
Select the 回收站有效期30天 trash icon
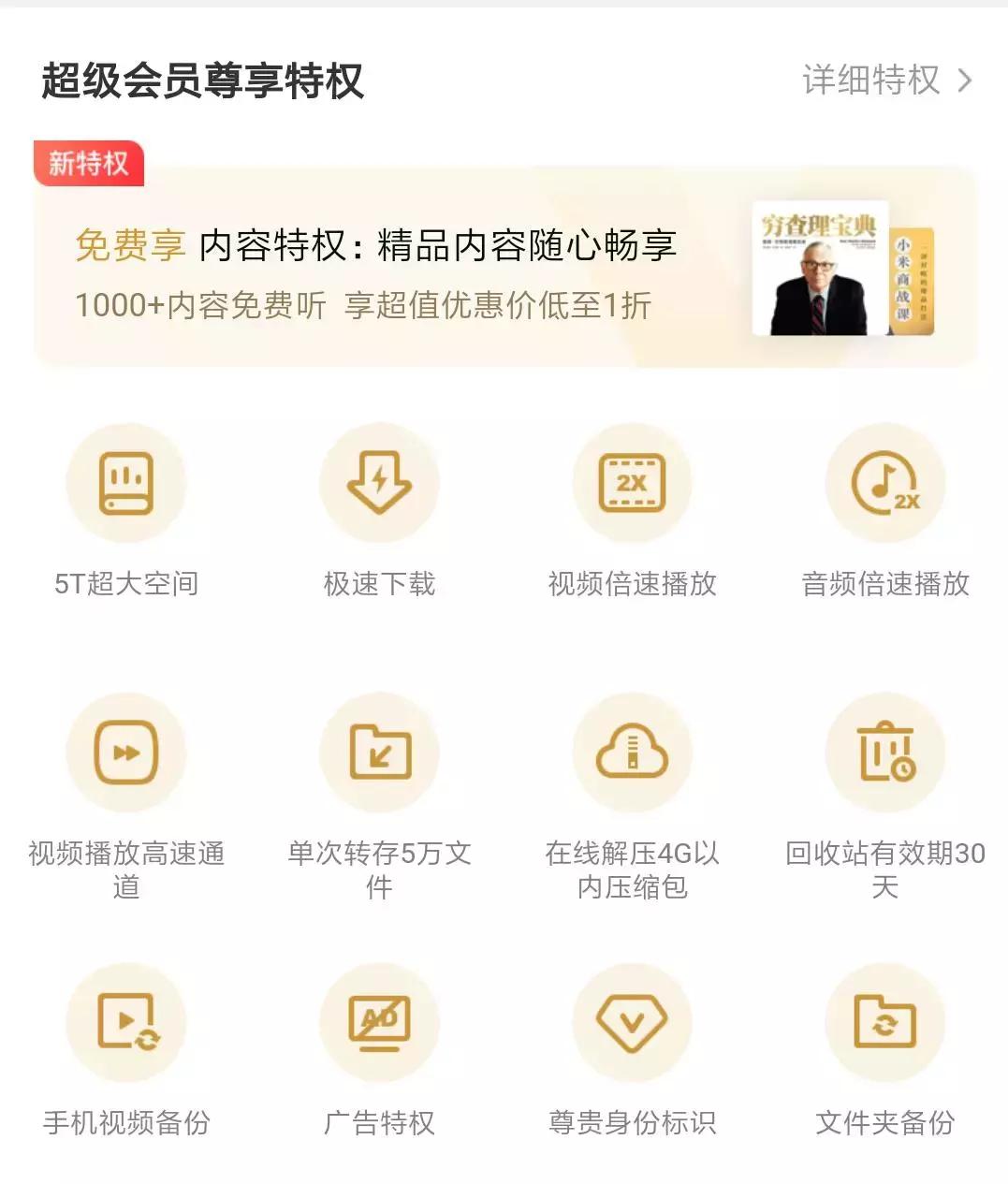click(885, 753)
